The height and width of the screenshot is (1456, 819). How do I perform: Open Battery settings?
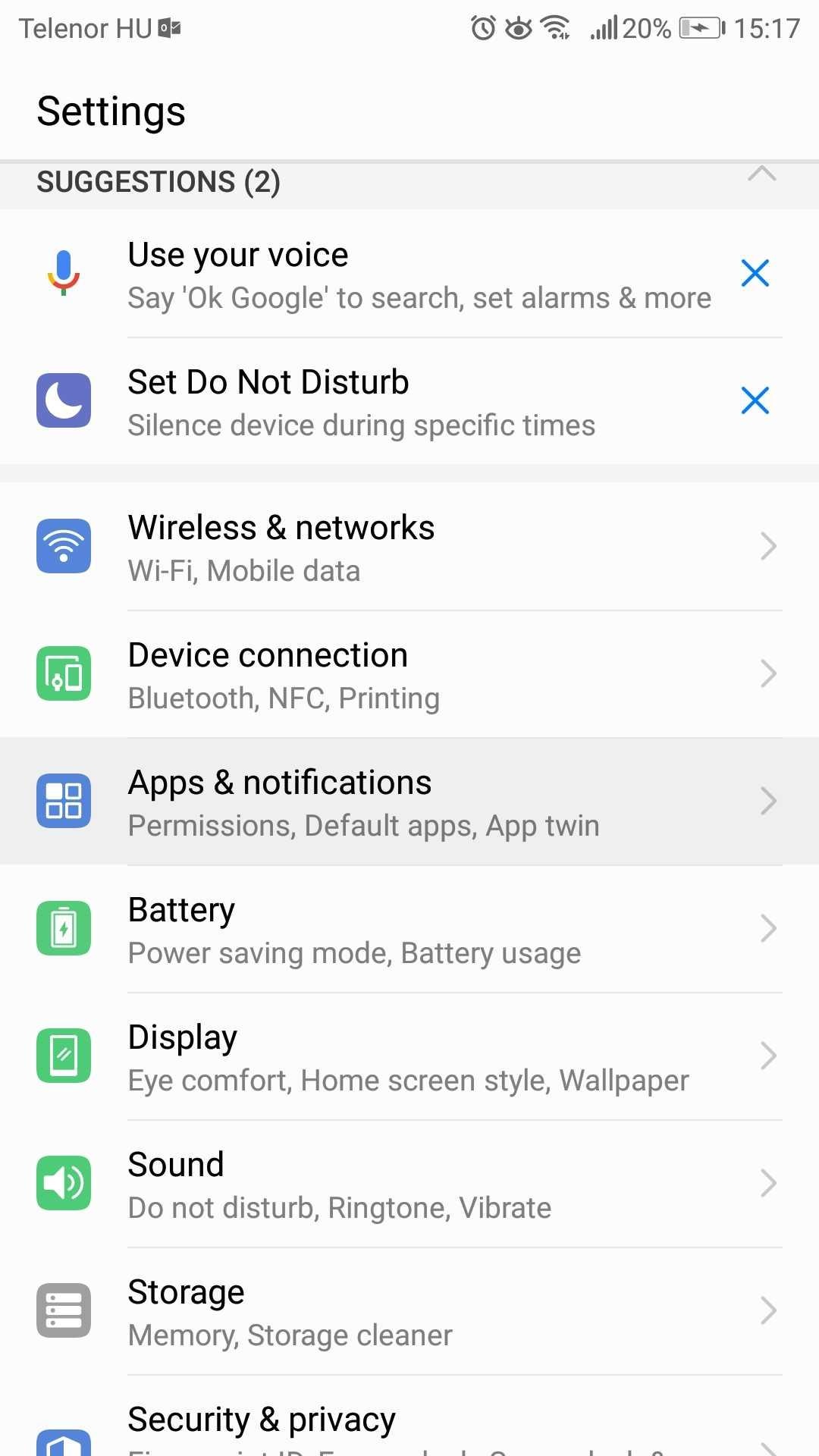point(409,930)
